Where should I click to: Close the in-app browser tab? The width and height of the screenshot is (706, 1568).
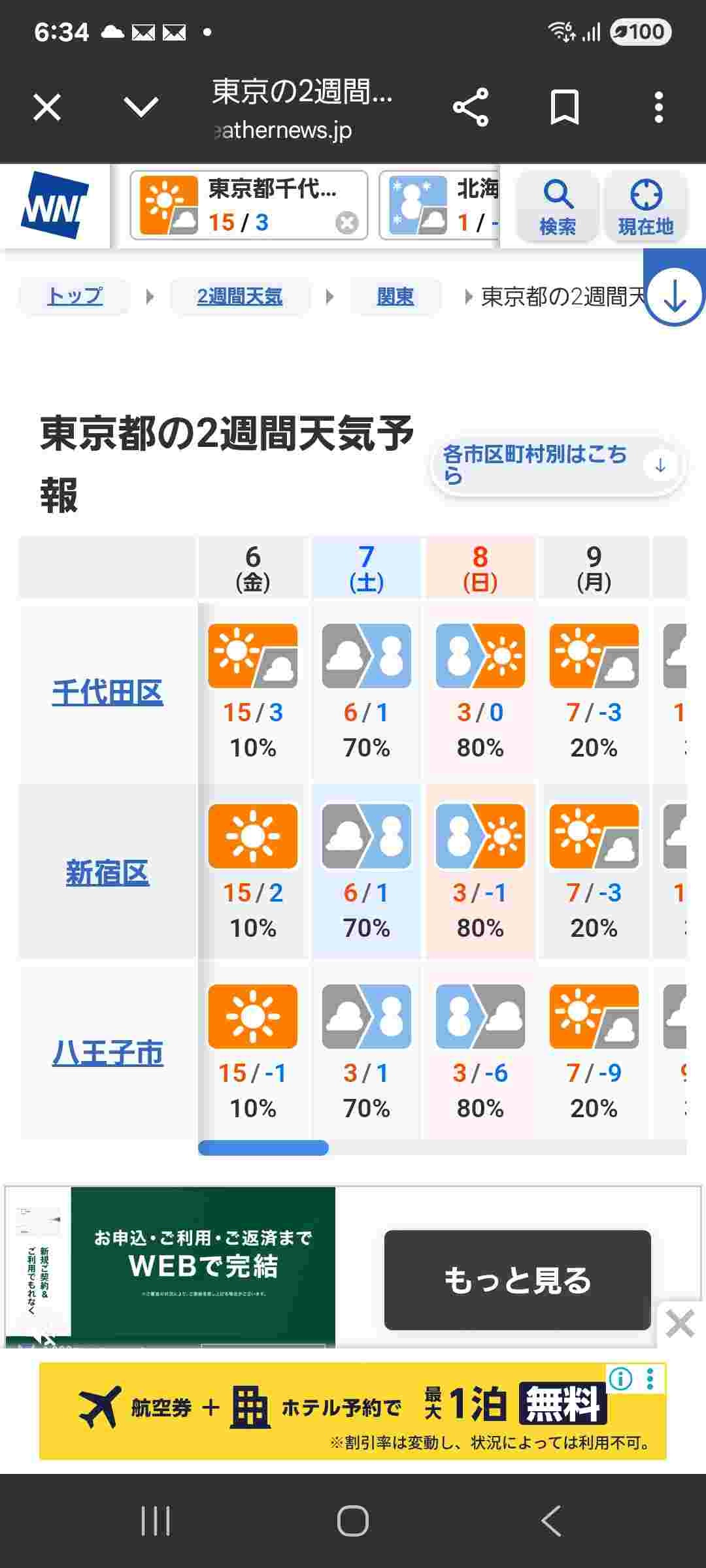pyautogui.click(x=47, y=107)
